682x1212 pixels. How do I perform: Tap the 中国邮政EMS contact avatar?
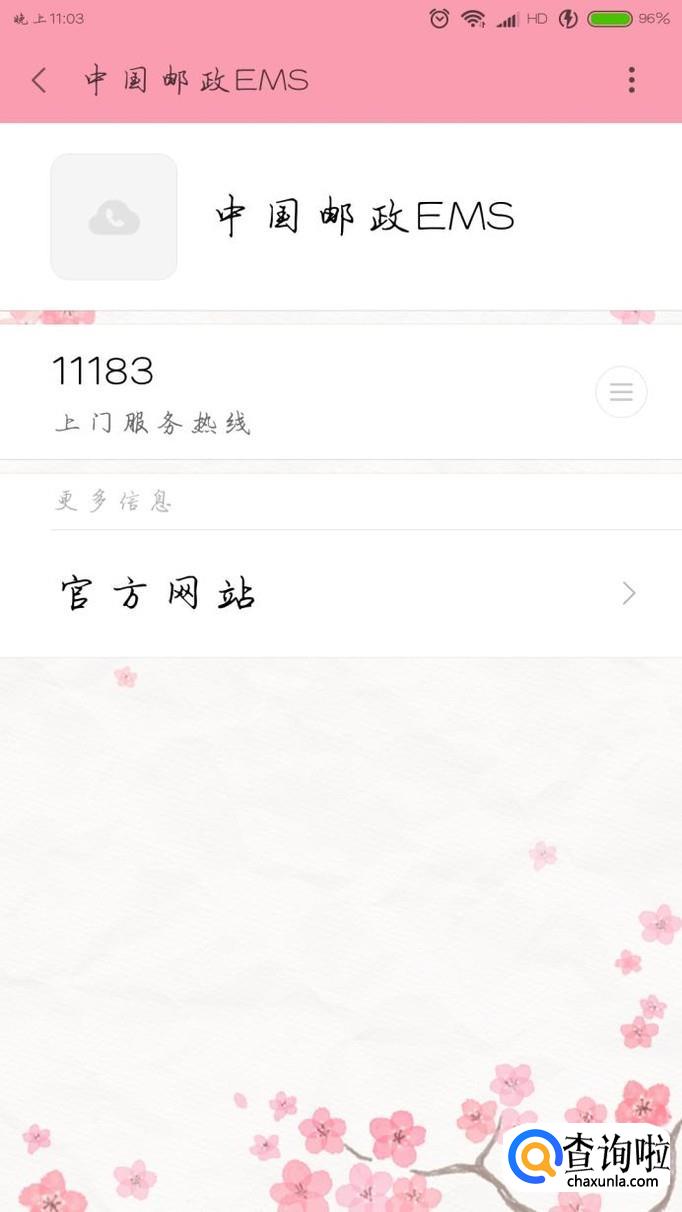tap(114, 217)
